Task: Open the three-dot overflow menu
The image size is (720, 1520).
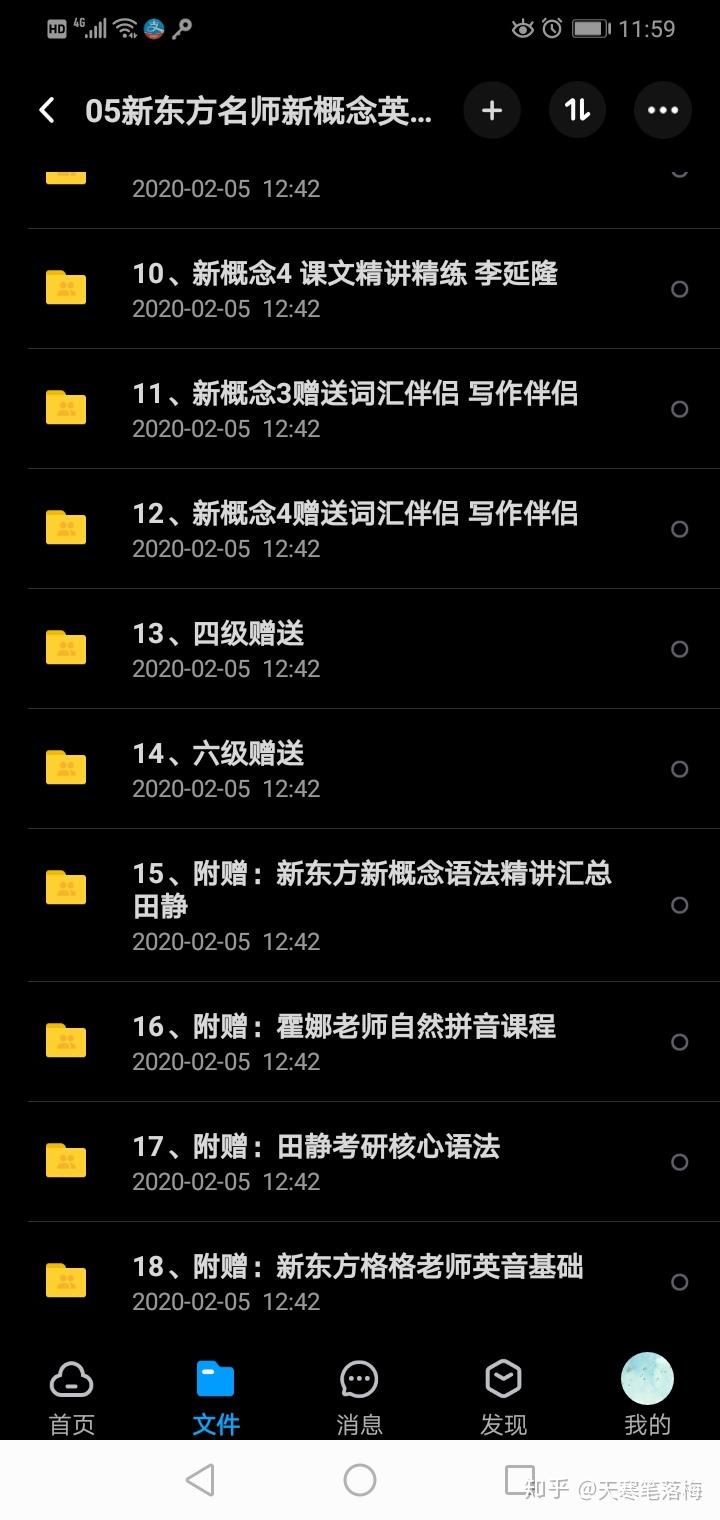Action: (x=663, y=110)
